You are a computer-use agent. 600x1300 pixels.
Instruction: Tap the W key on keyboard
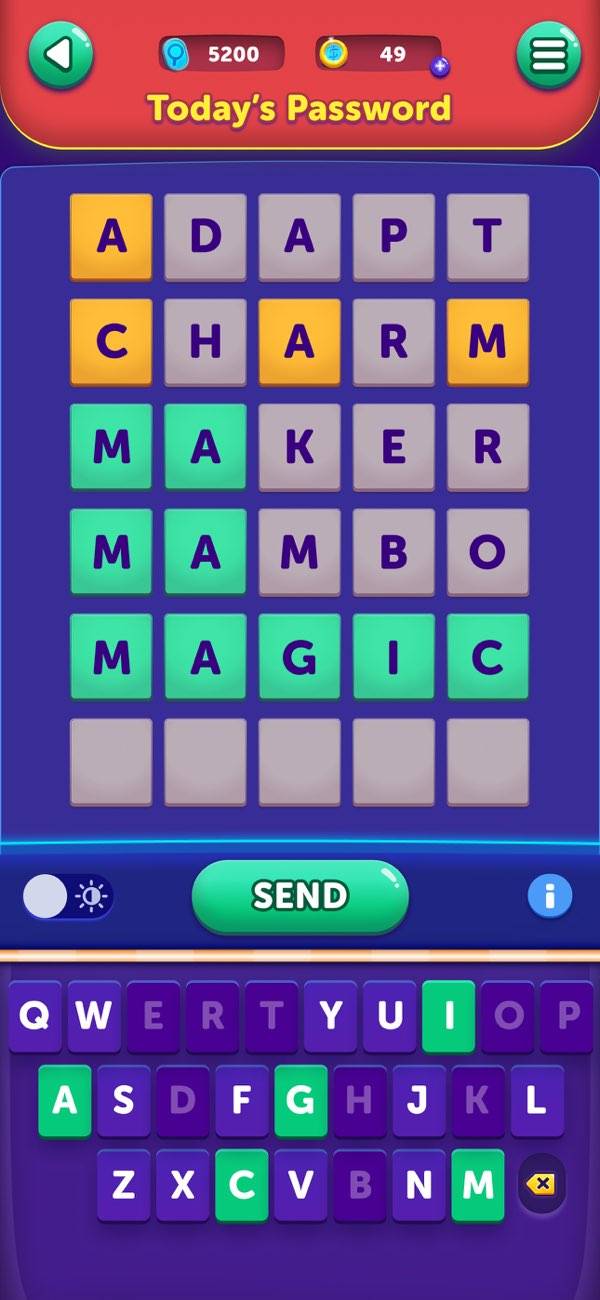click(x=94, y=1016)
